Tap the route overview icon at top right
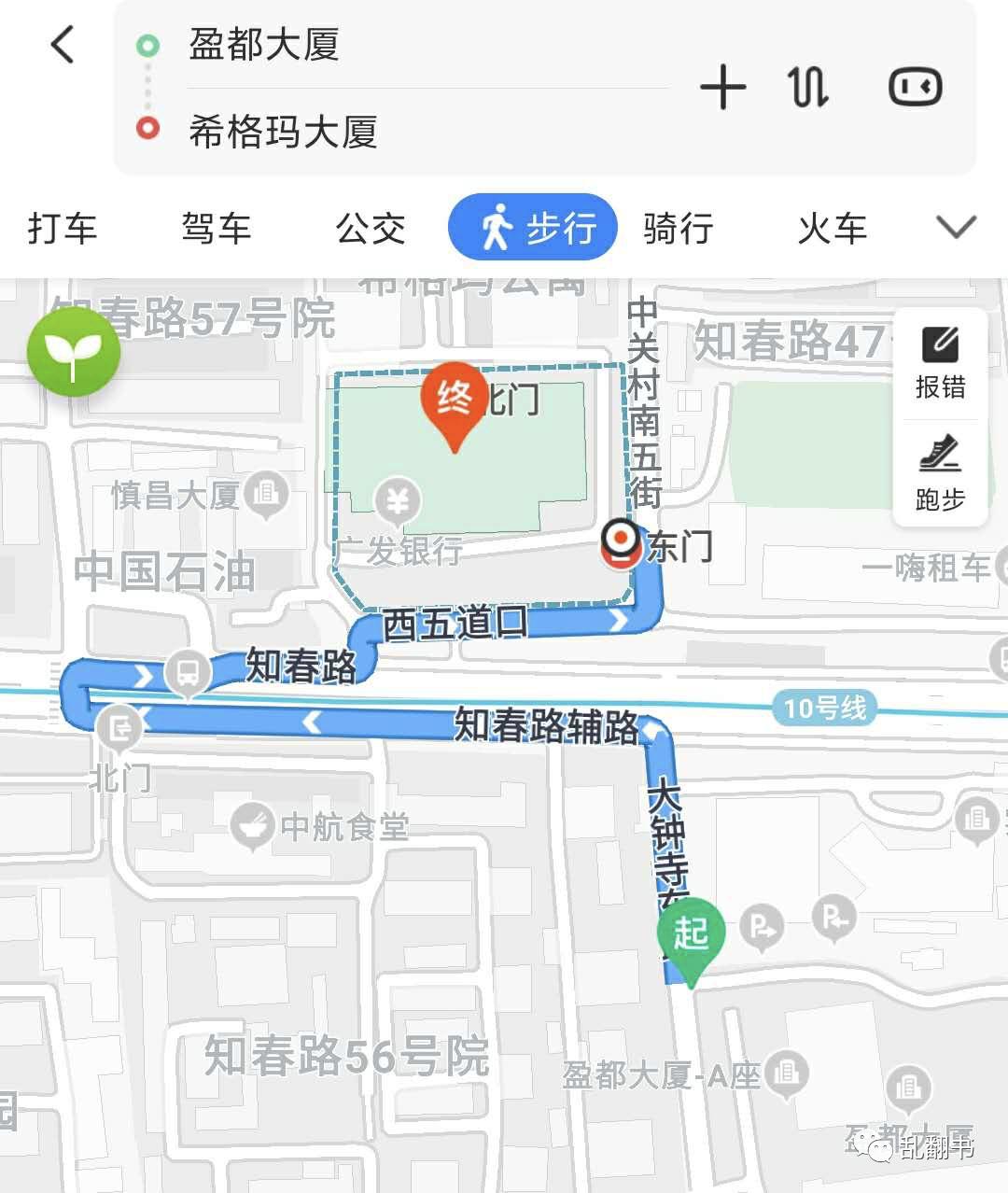Image resolution: width=1008 pixels, height=1193 pixels. click(916, 87)
